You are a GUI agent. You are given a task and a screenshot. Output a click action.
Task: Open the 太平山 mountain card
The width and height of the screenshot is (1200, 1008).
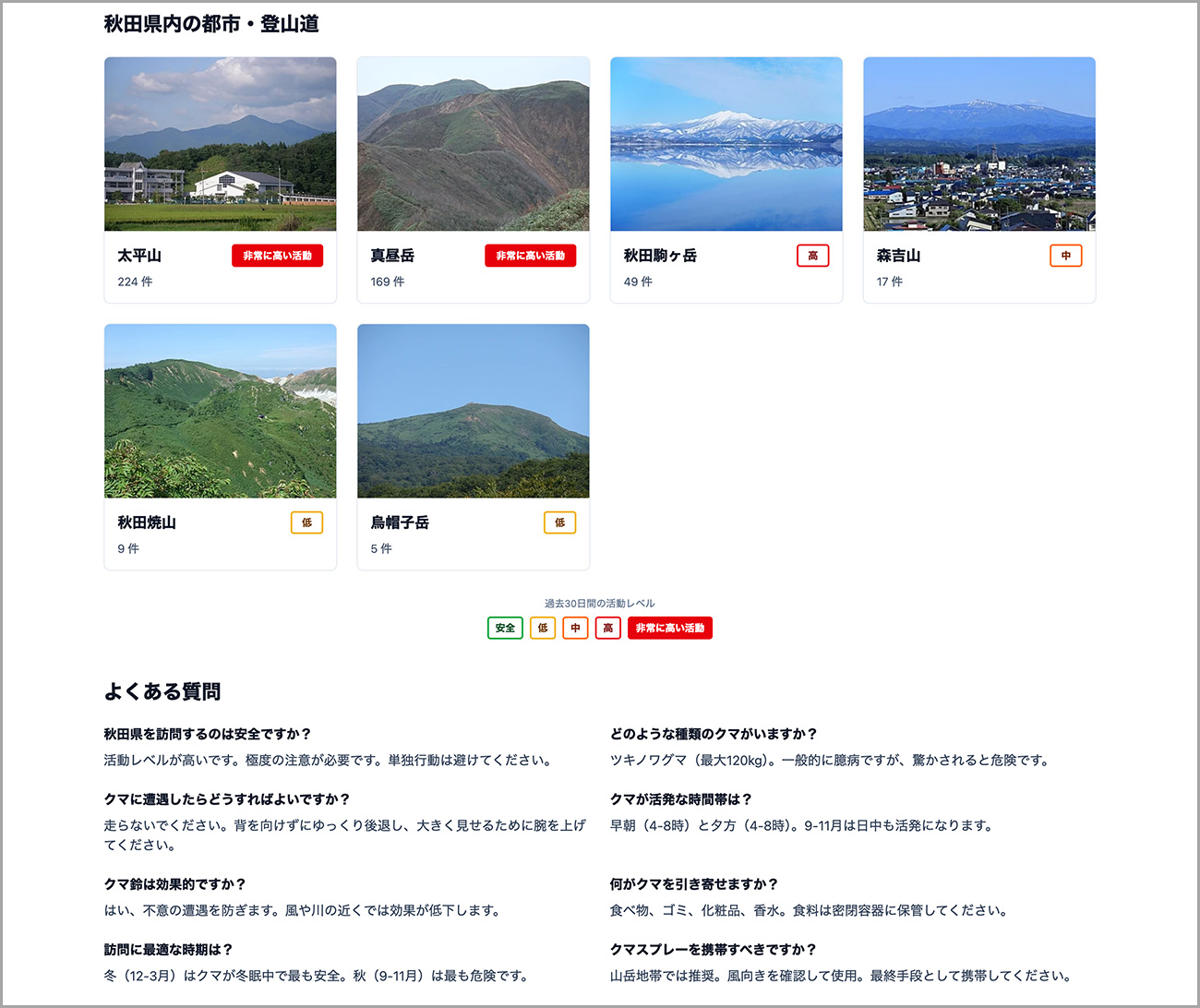click(220, 180)
